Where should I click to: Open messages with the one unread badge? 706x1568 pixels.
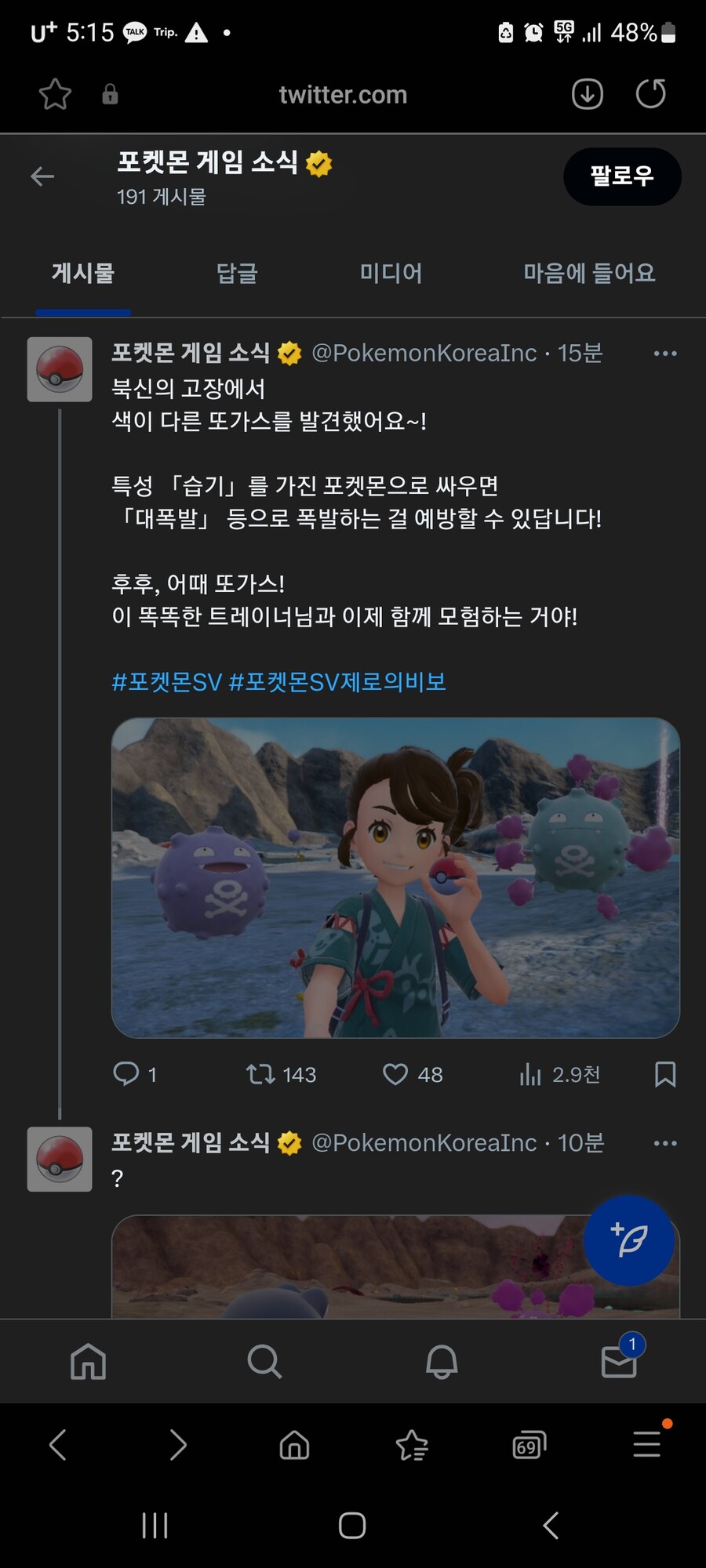[x=620, y=1360]
